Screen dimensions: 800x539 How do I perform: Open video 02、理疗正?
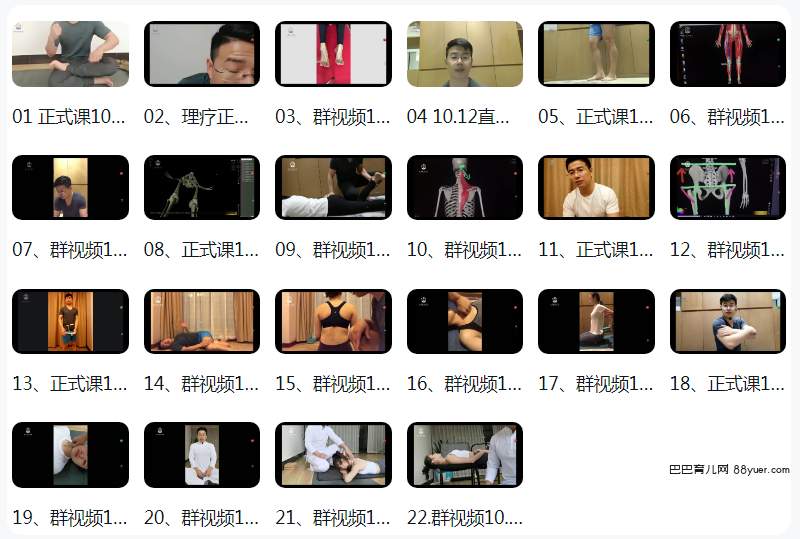pos(202,54)
